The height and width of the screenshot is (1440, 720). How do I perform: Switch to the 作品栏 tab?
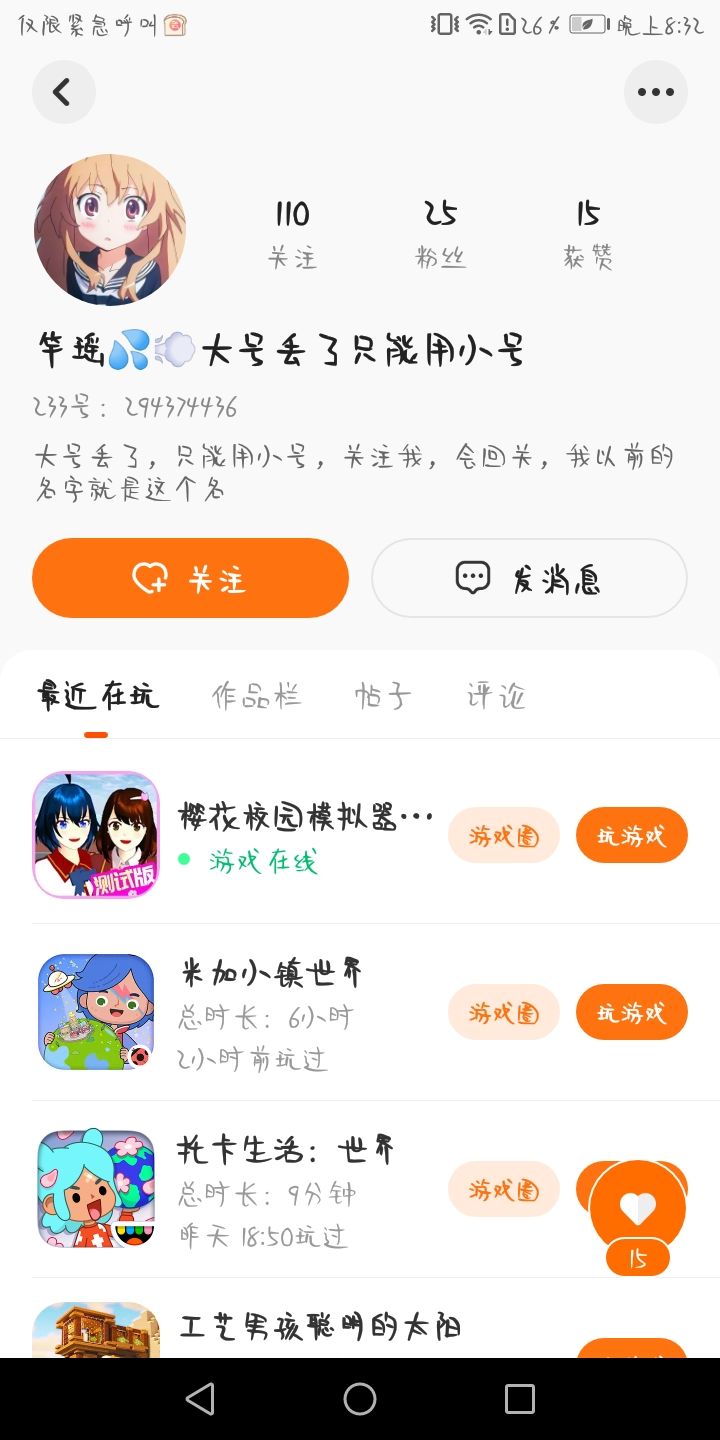(256, 696)
